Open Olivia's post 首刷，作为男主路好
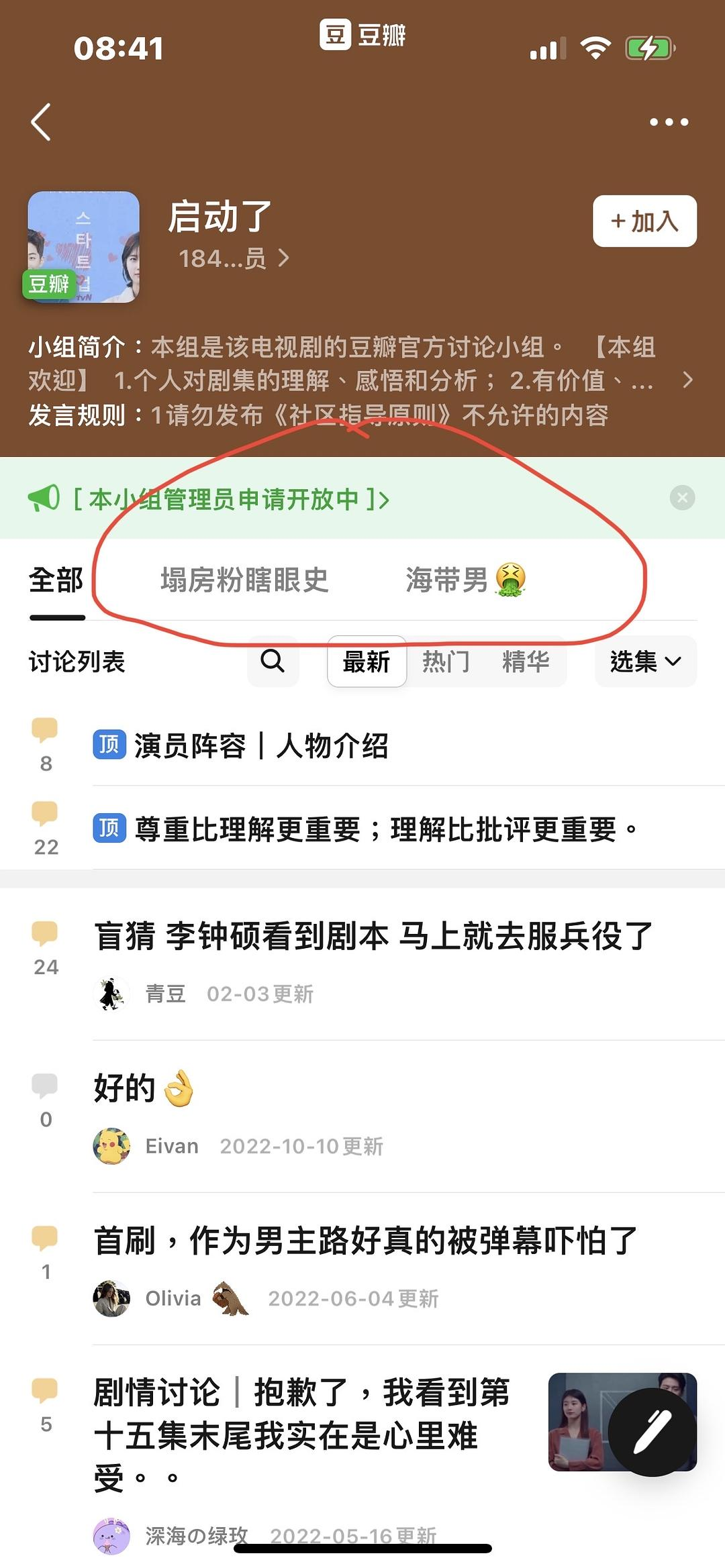This screenshot has height=1568, width=725. (x=365, y=1241)
